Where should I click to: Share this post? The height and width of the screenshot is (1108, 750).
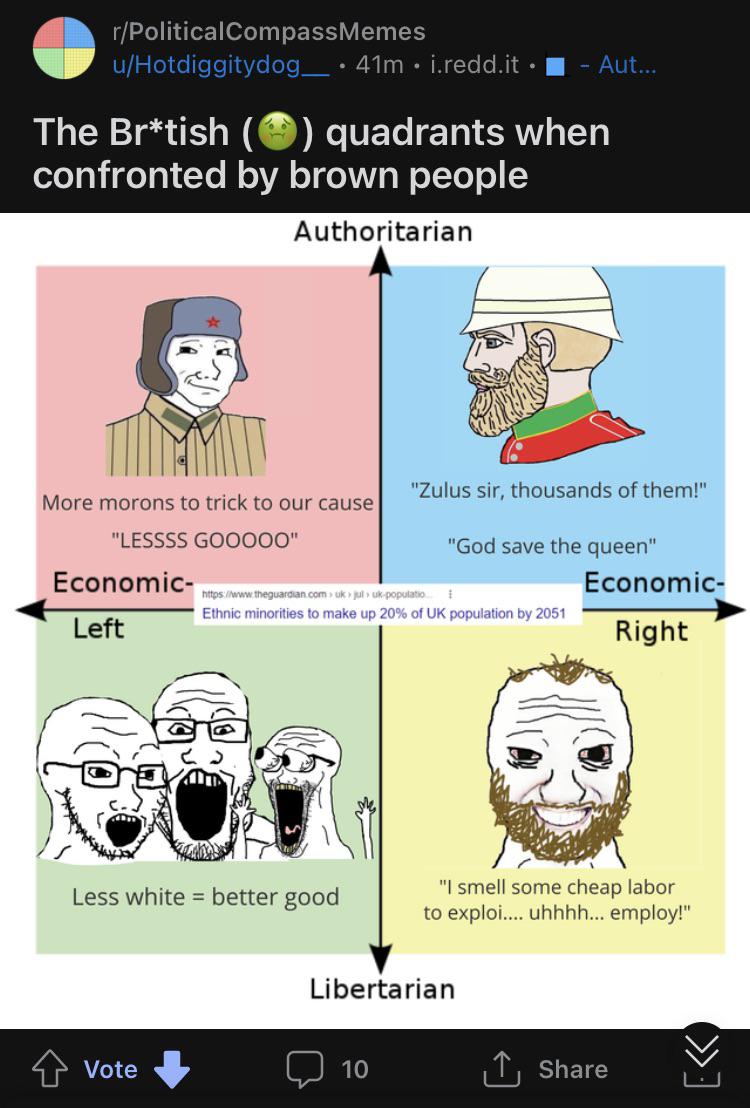tap(546, 1069)
